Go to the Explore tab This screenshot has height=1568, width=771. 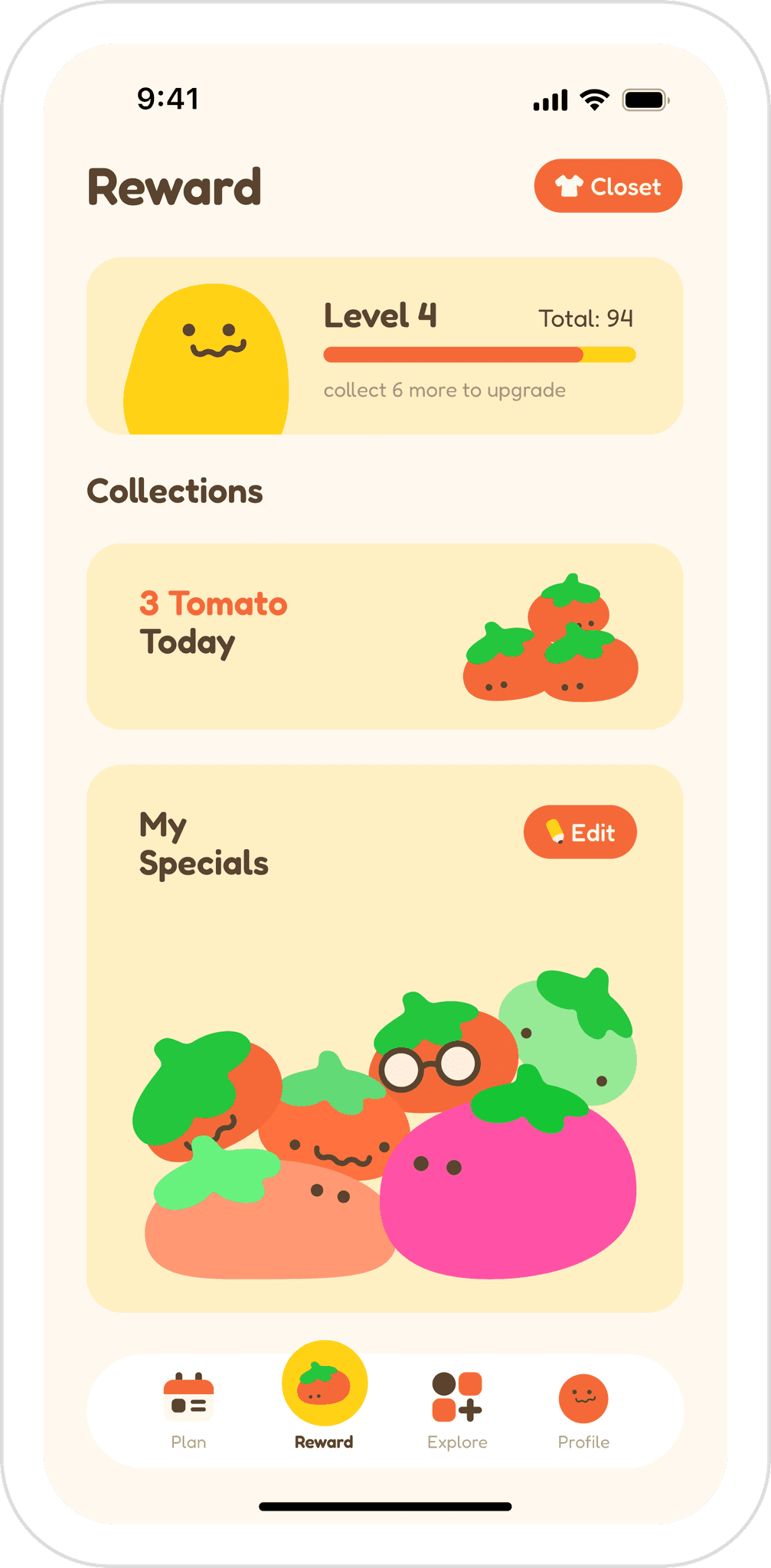click(457, 1410)
